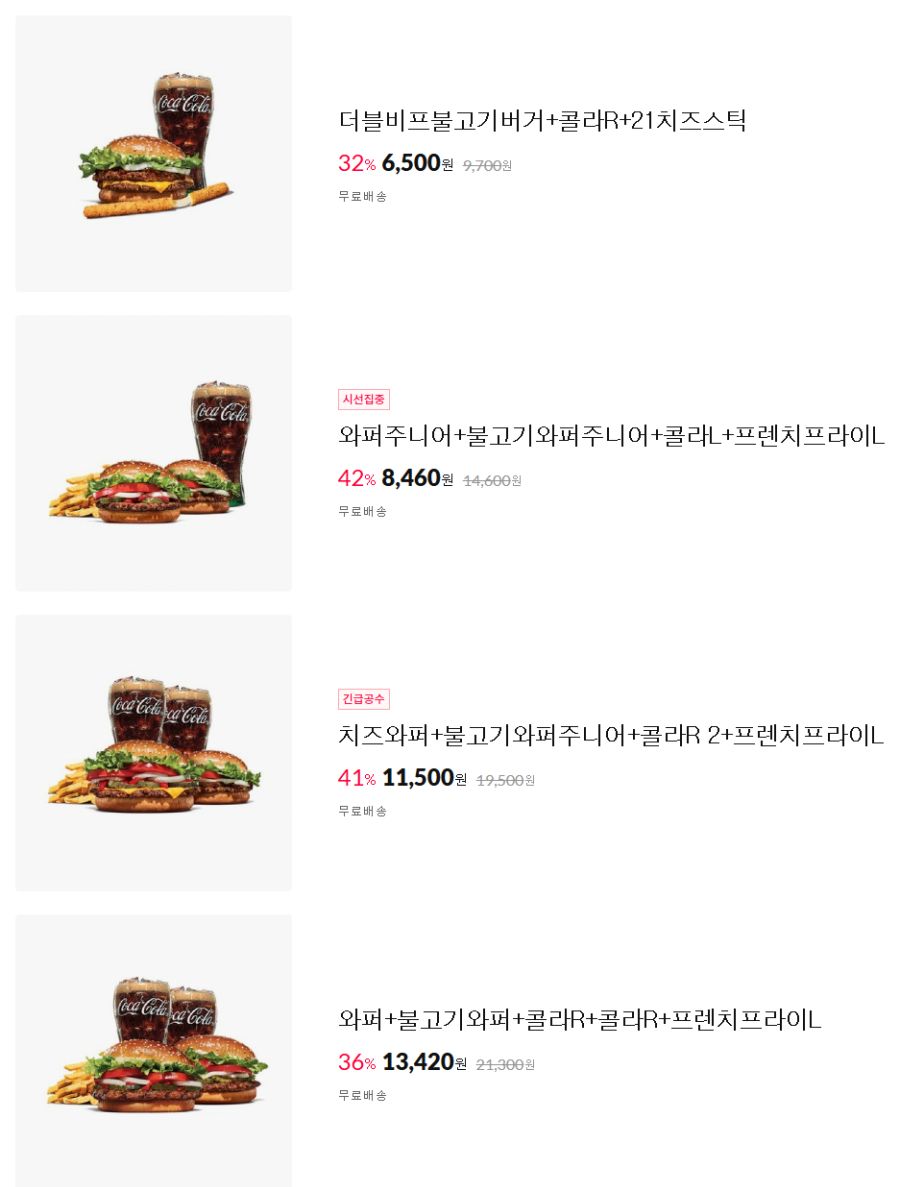Image resolution: width=900 pixels, height=1187 pixels.
Task: Click the 와퍼주니어 combo thumbnail image
Action: pos(152,452)
